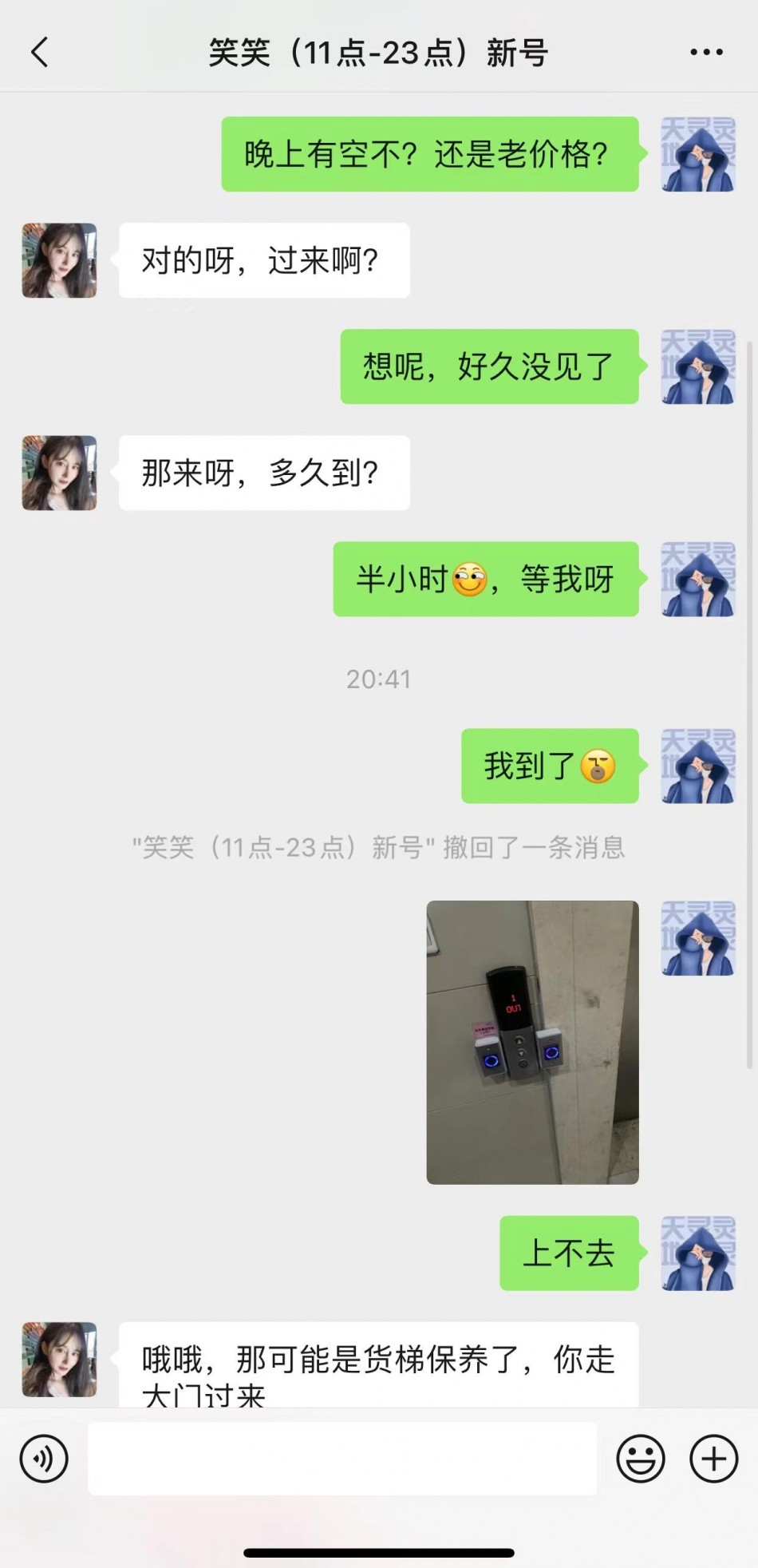
Task: Open the three-dot chat info menu
Action: click(706, 53)
